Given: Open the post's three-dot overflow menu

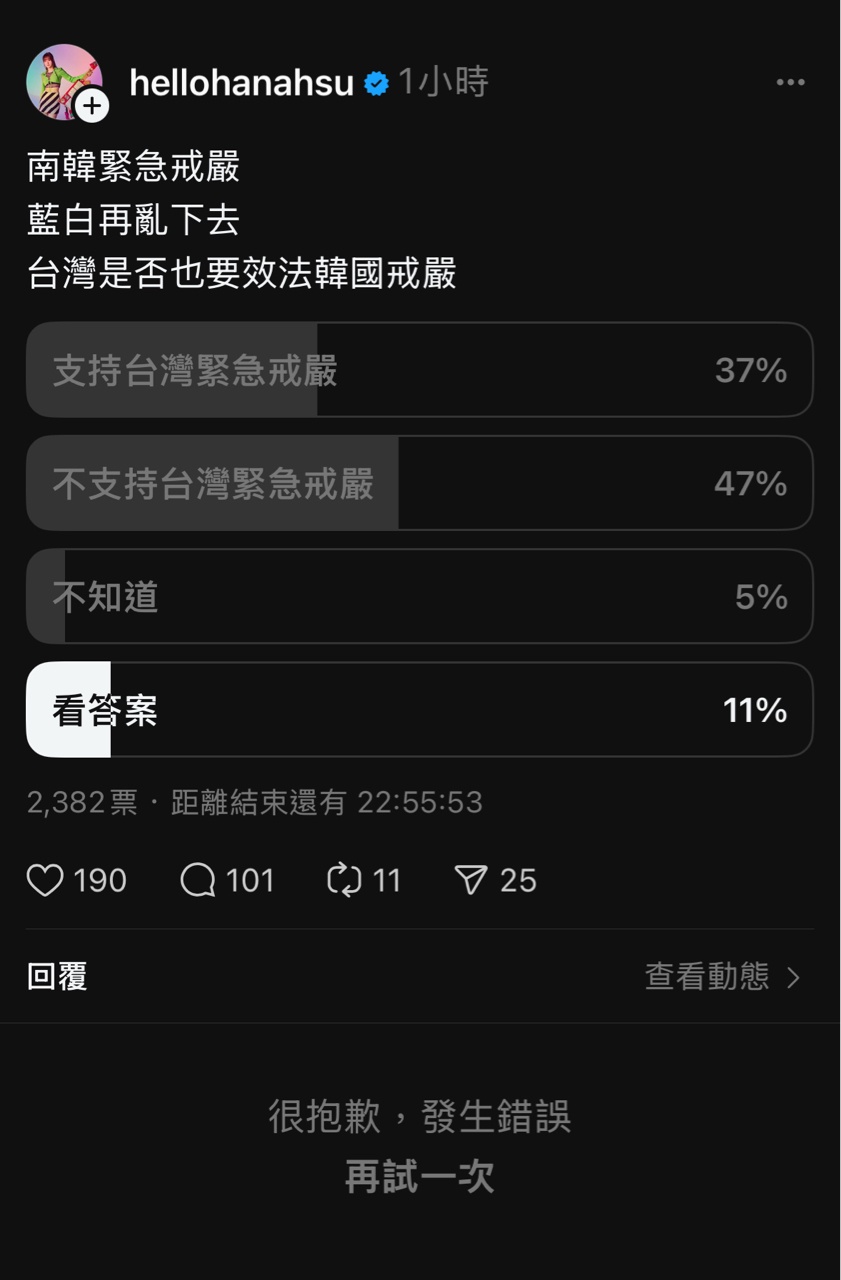Looking at the screenshot, I should [x=790, y=83].
